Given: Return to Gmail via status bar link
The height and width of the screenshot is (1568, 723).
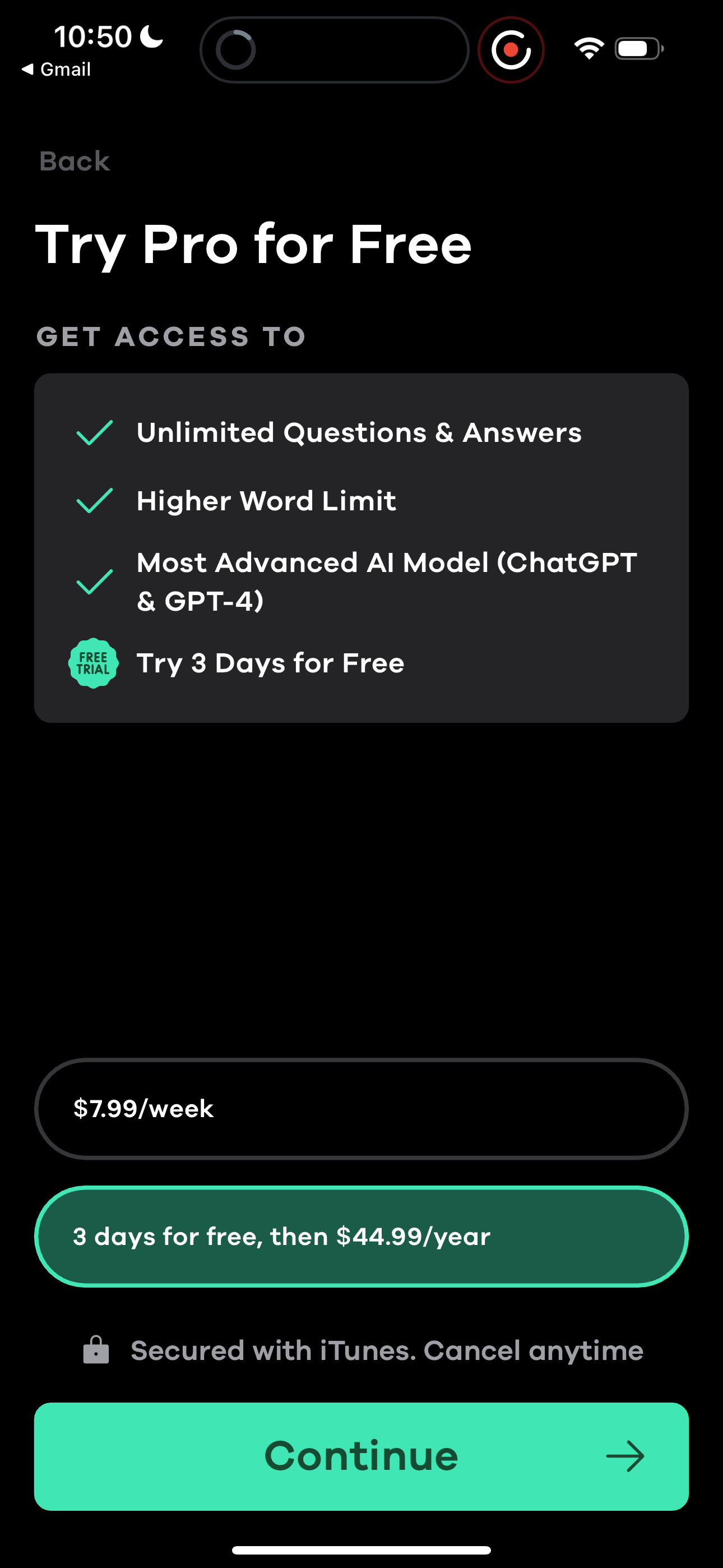Looking at the screenshot, I should 57,70.
